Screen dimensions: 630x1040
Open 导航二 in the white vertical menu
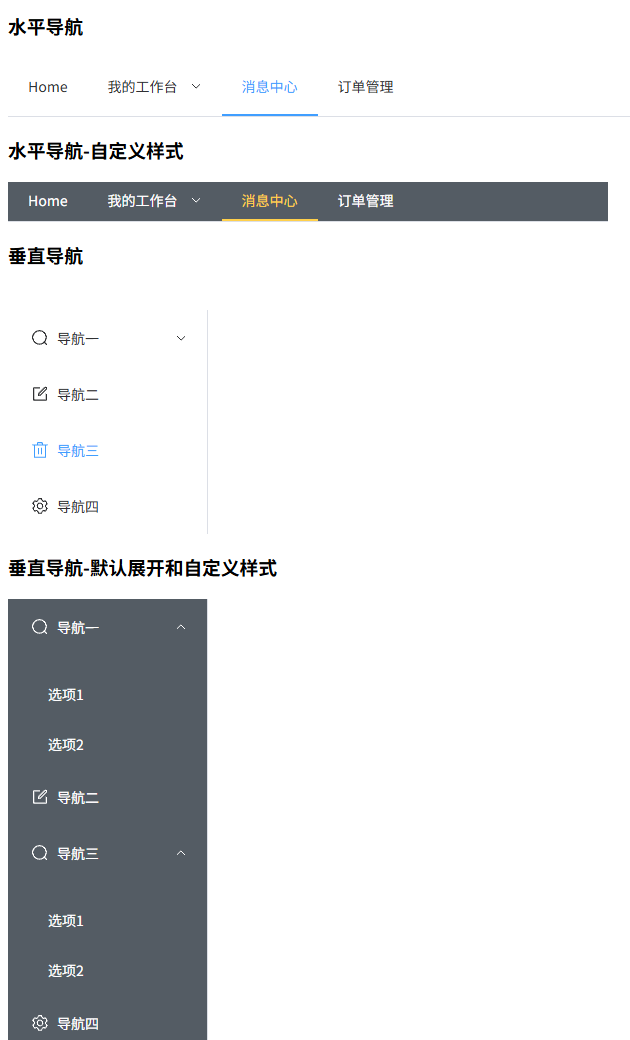pos(78,394)
